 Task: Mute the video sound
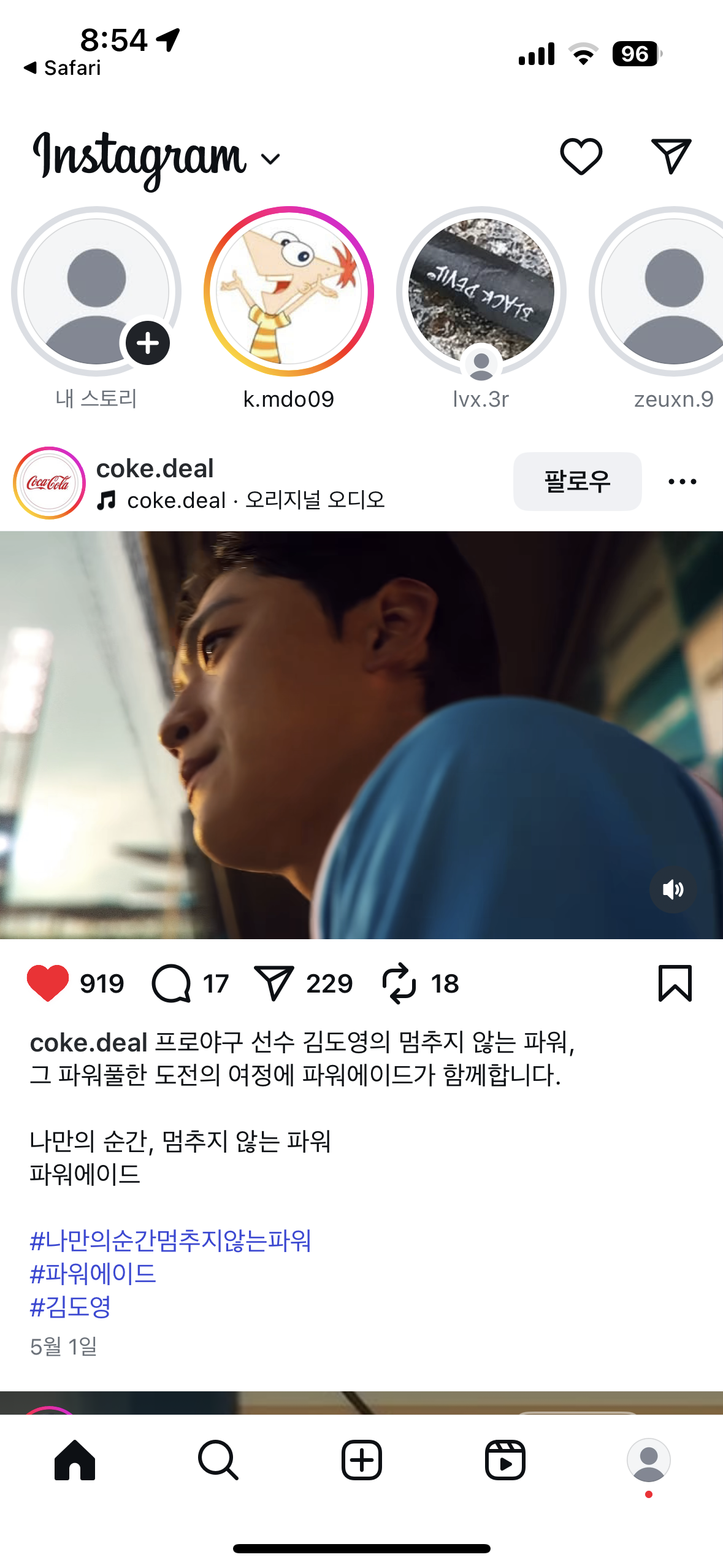pos(673,890)
